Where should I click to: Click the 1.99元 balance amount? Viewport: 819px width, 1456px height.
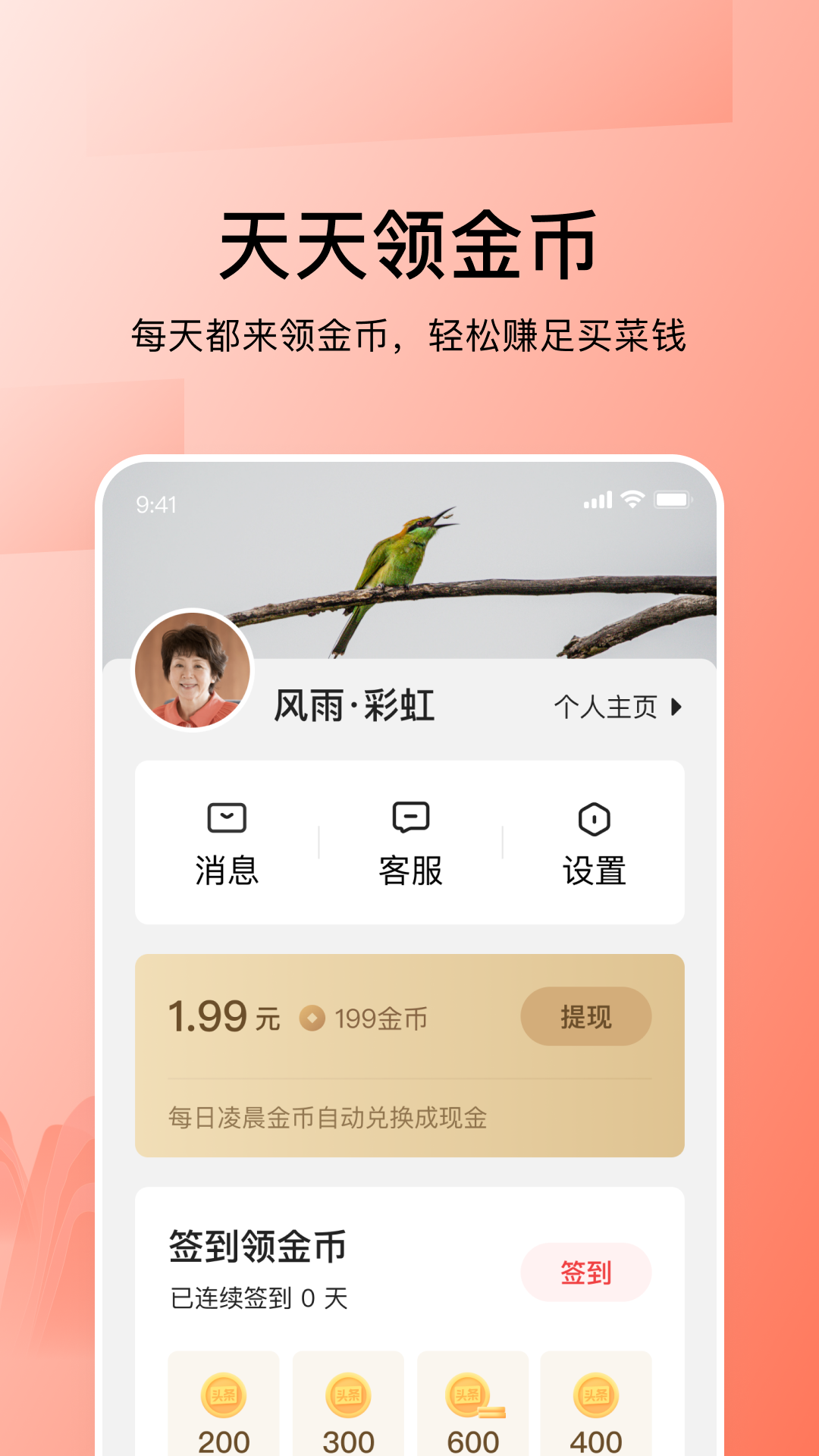pyautogui.click(x=206, y=1017)
